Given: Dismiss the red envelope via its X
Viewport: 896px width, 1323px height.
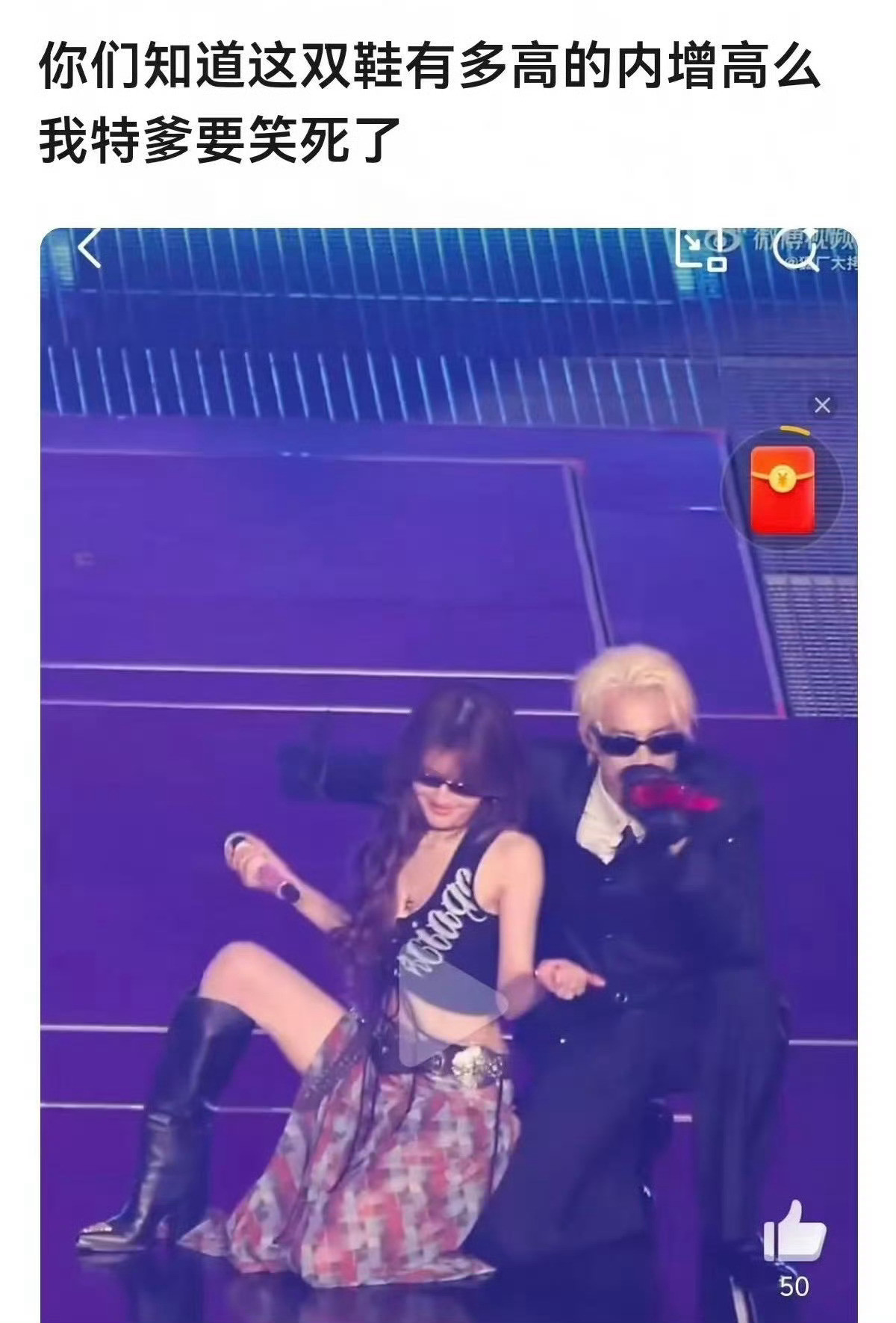Looking at the screenshot, I should (x=821, y=404).
